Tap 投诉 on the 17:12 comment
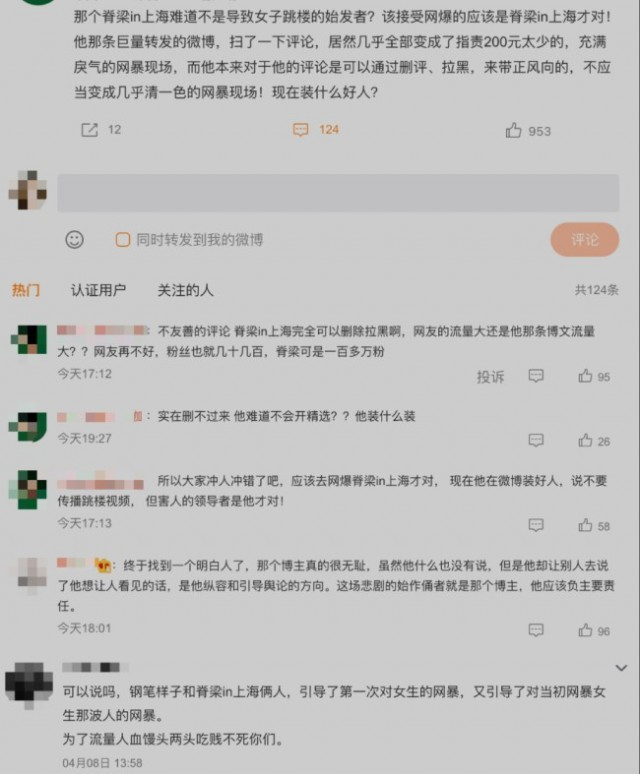The image size is (640, 774). 490,377
